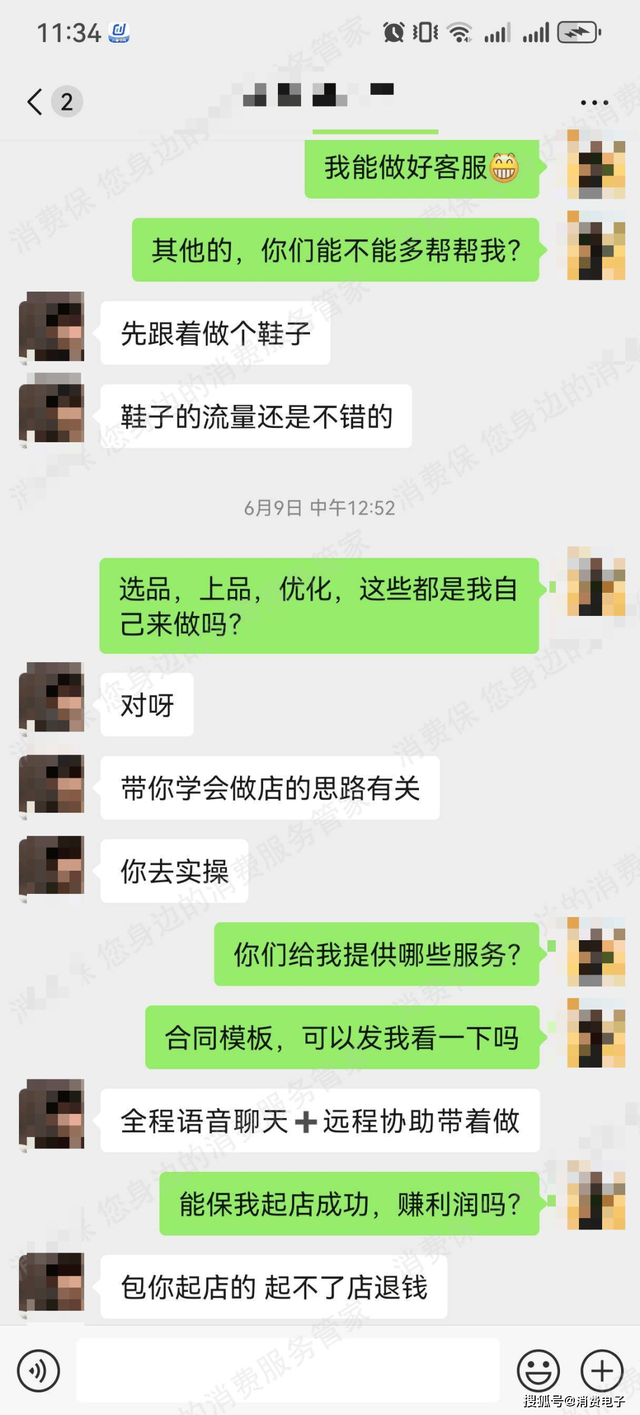Open the emoji picker
This screenshot has height=1415, width=640.
click(538, 1370)
